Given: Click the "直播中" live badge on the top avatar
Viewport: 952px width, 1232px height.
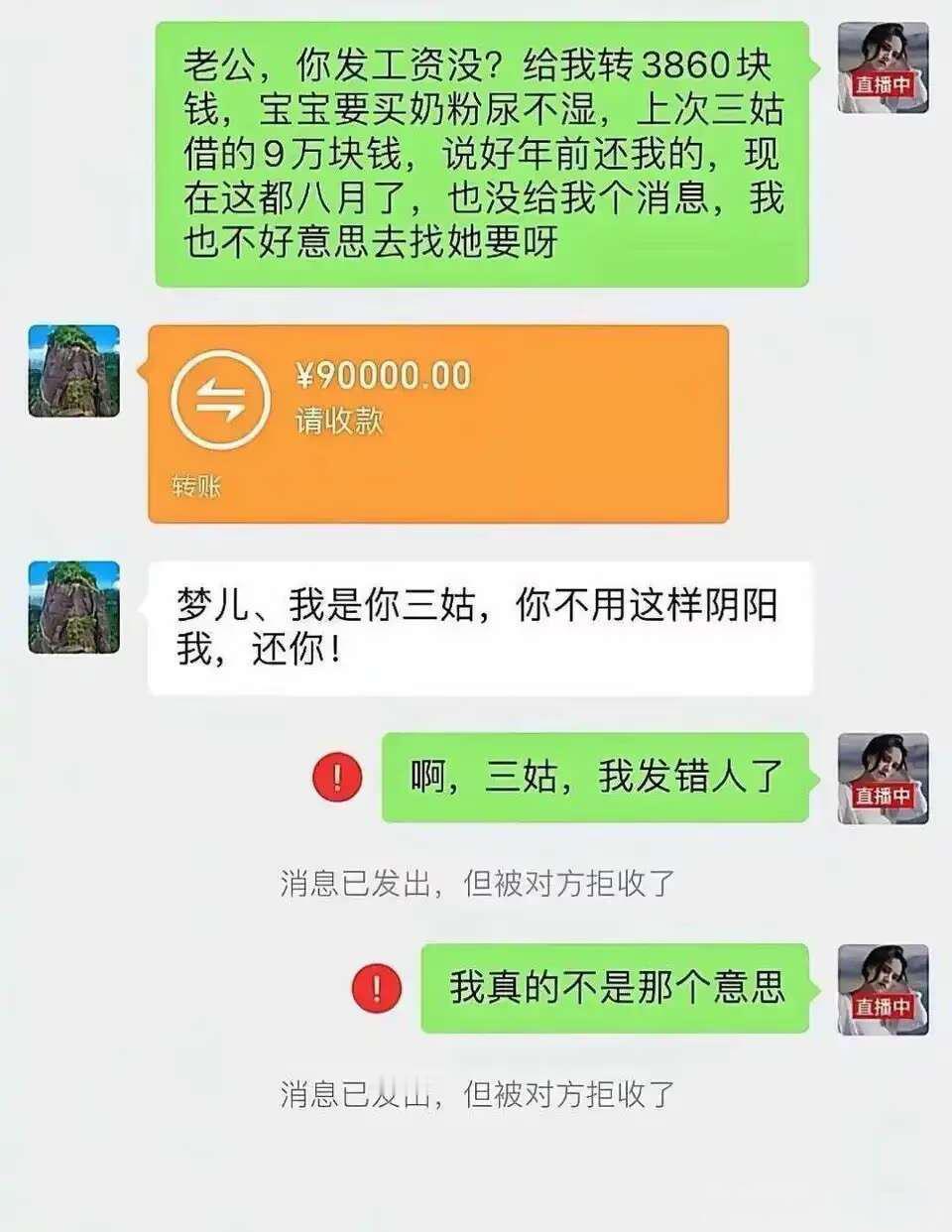Looking at the screenshot, I should click(882, 86).
